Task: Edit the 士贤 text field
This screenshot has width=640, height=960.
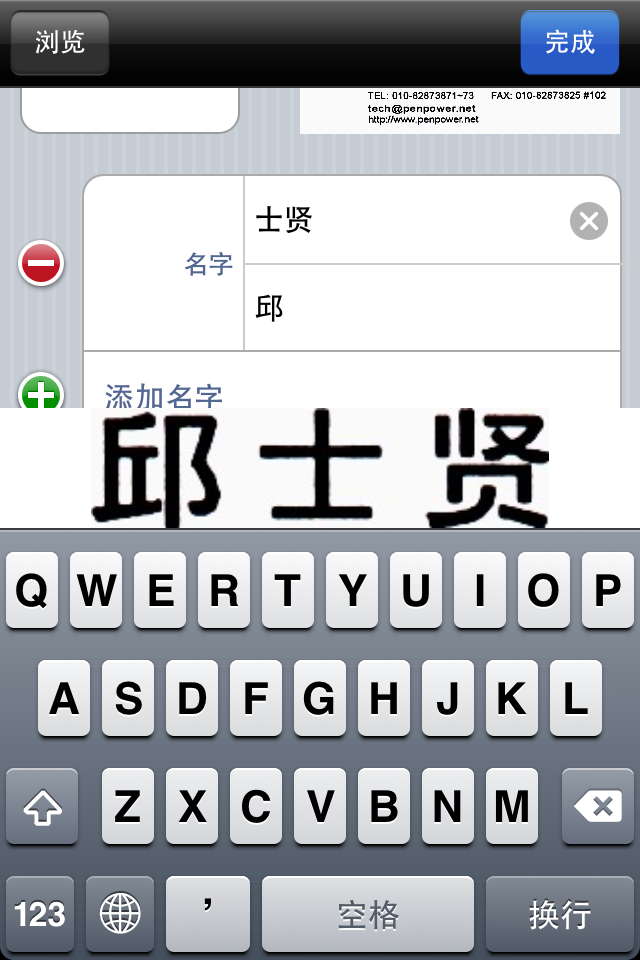Action: [400, 221]
